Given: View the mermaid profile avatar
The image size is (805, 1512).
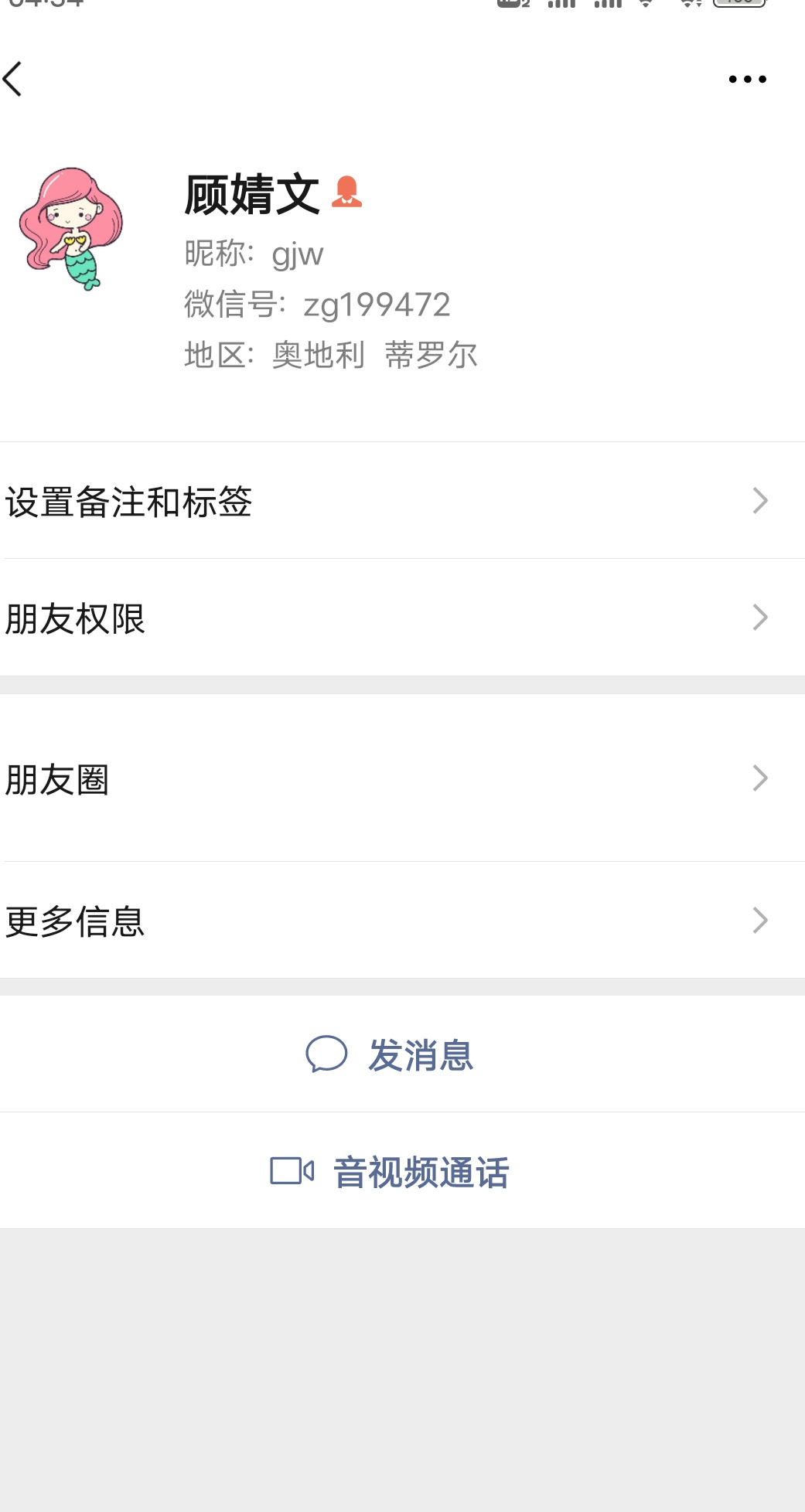Looking at the screenshot, I should click(x=71, y=229).
